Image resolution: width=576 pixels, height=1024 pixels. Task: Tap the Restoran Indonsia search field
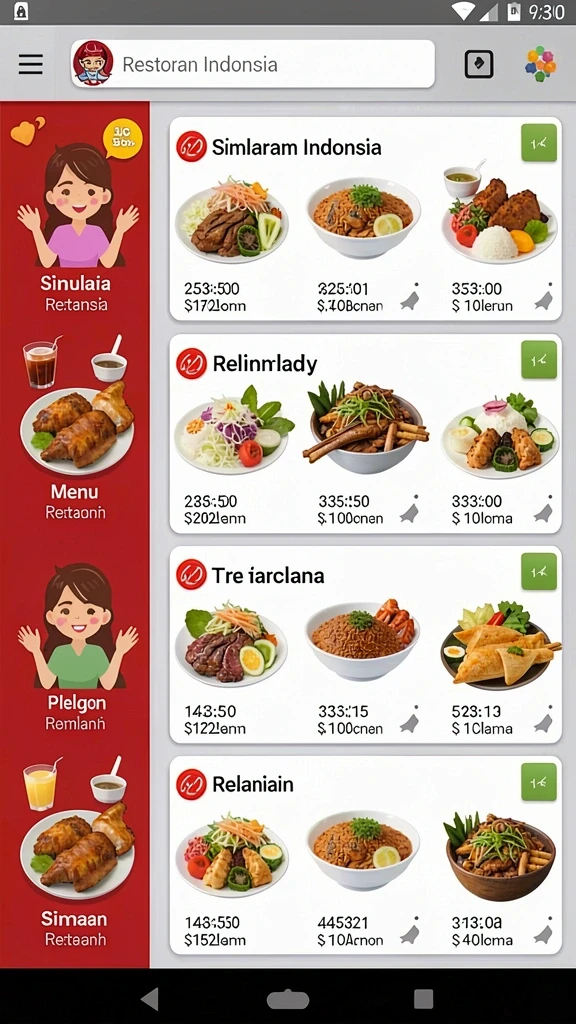coord(253,64)
